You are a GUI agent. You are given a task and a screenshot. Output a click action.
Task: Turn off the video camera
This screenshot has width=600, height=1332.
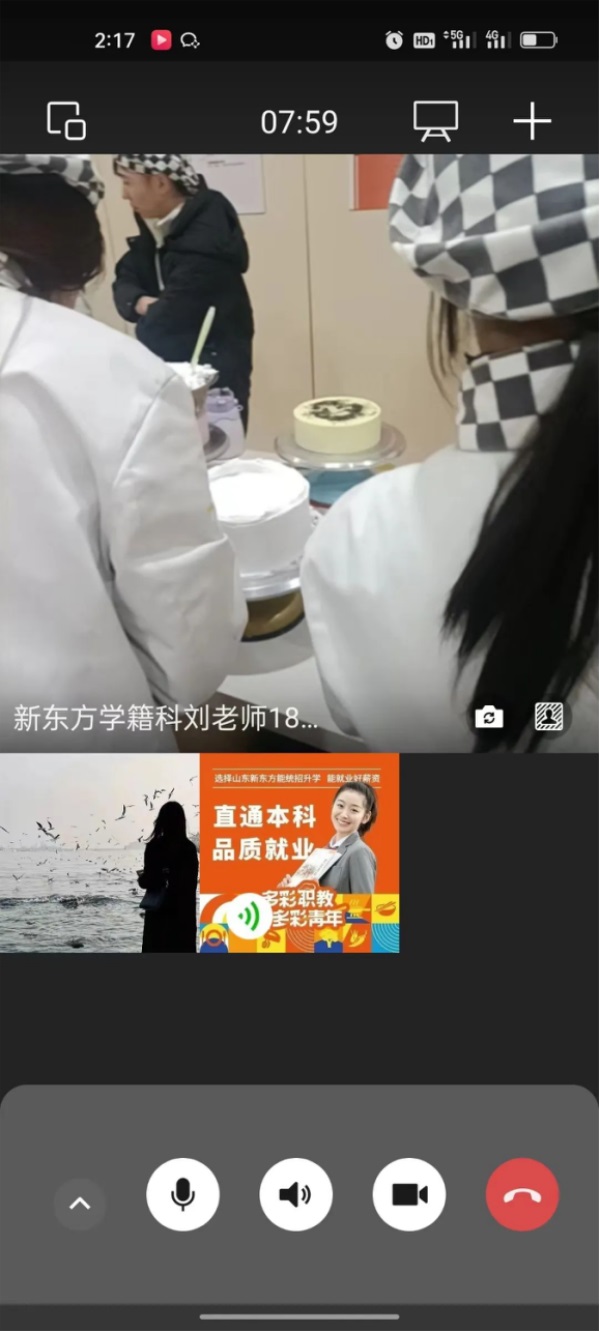click(409, 1194)
